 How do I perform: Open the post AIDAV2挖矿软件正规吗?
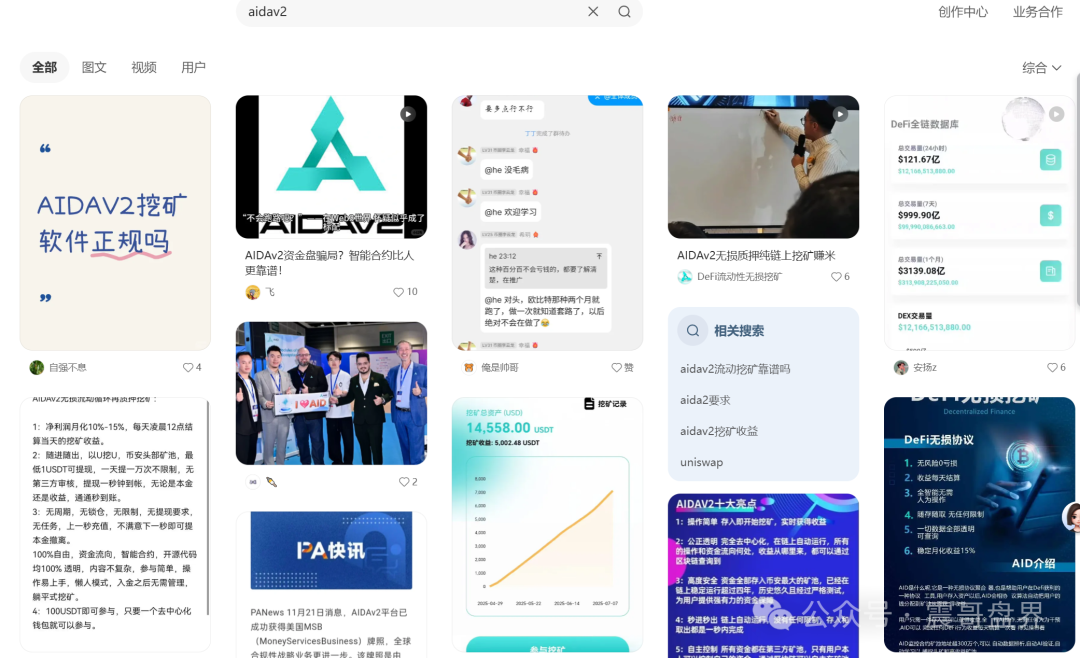(x=115, y=222)
